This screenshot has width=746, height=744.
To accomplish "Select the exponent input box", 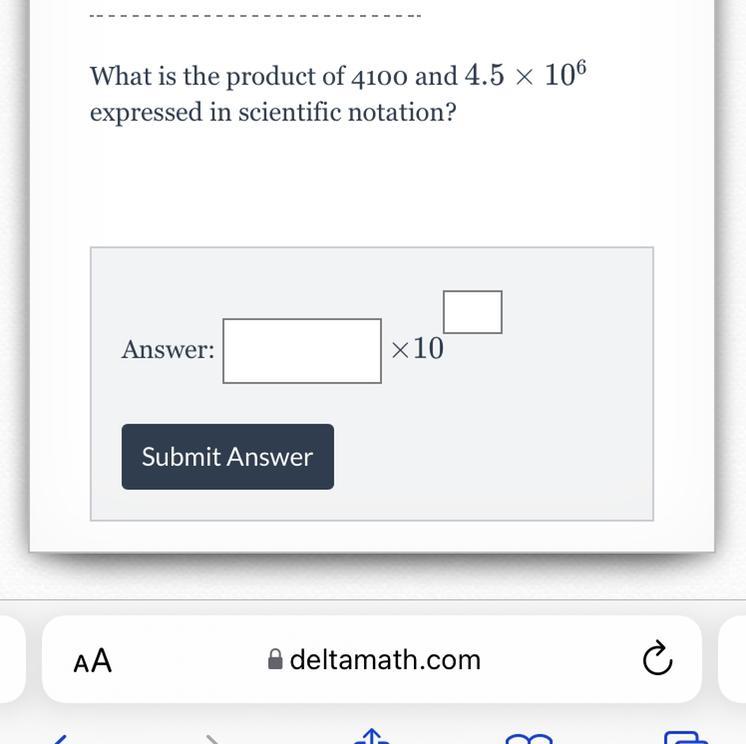I will 473,312.
